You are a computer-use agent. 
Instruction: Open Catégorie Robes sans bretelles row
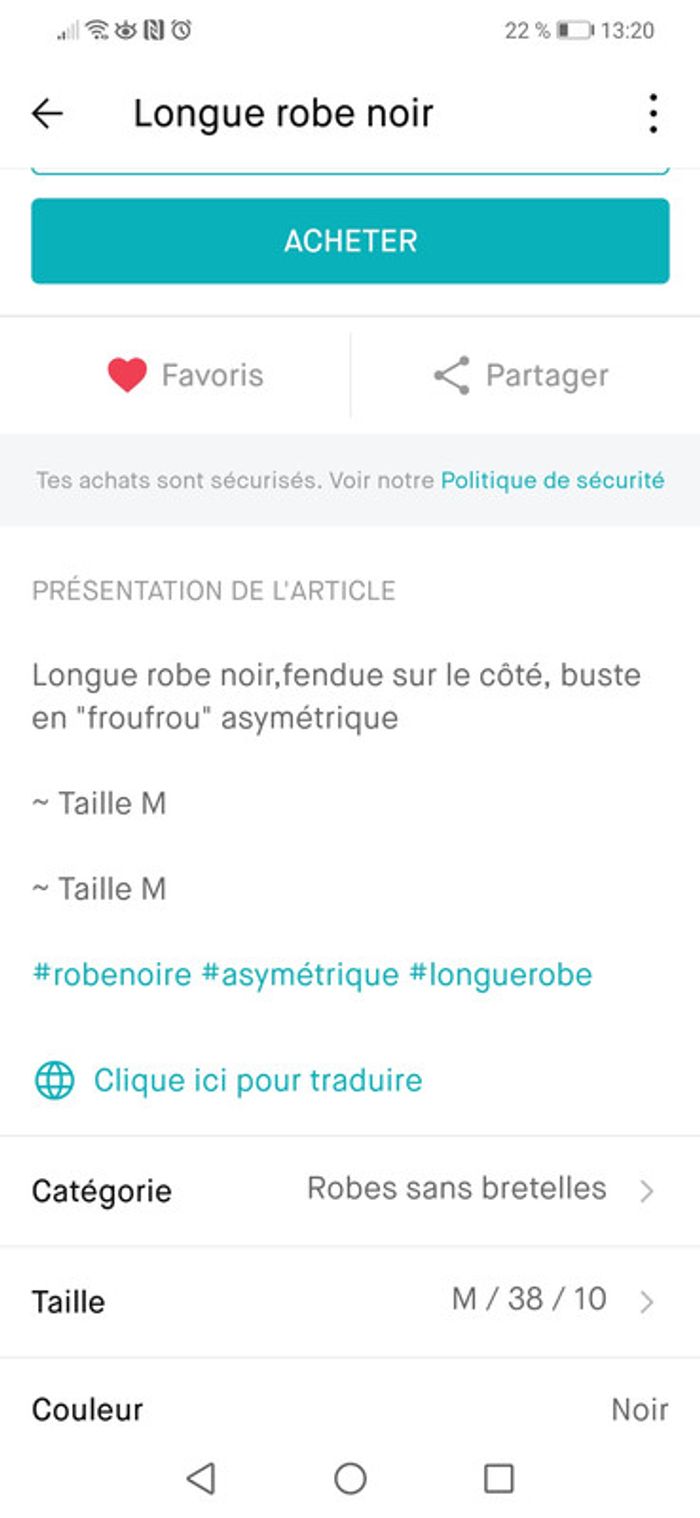point(350,1190)
